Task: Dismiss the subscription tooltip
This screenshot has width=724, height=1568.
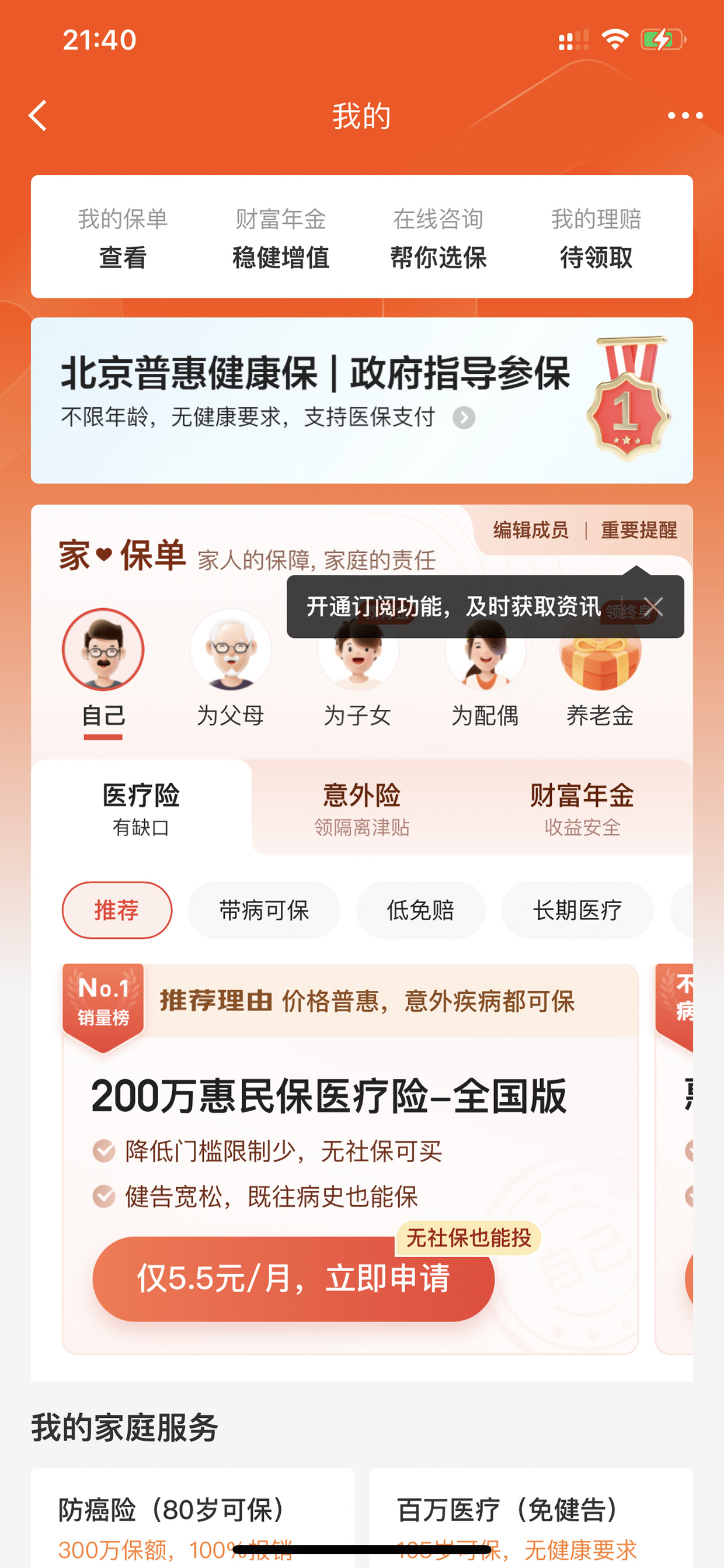Action: [x=653, y=606]
